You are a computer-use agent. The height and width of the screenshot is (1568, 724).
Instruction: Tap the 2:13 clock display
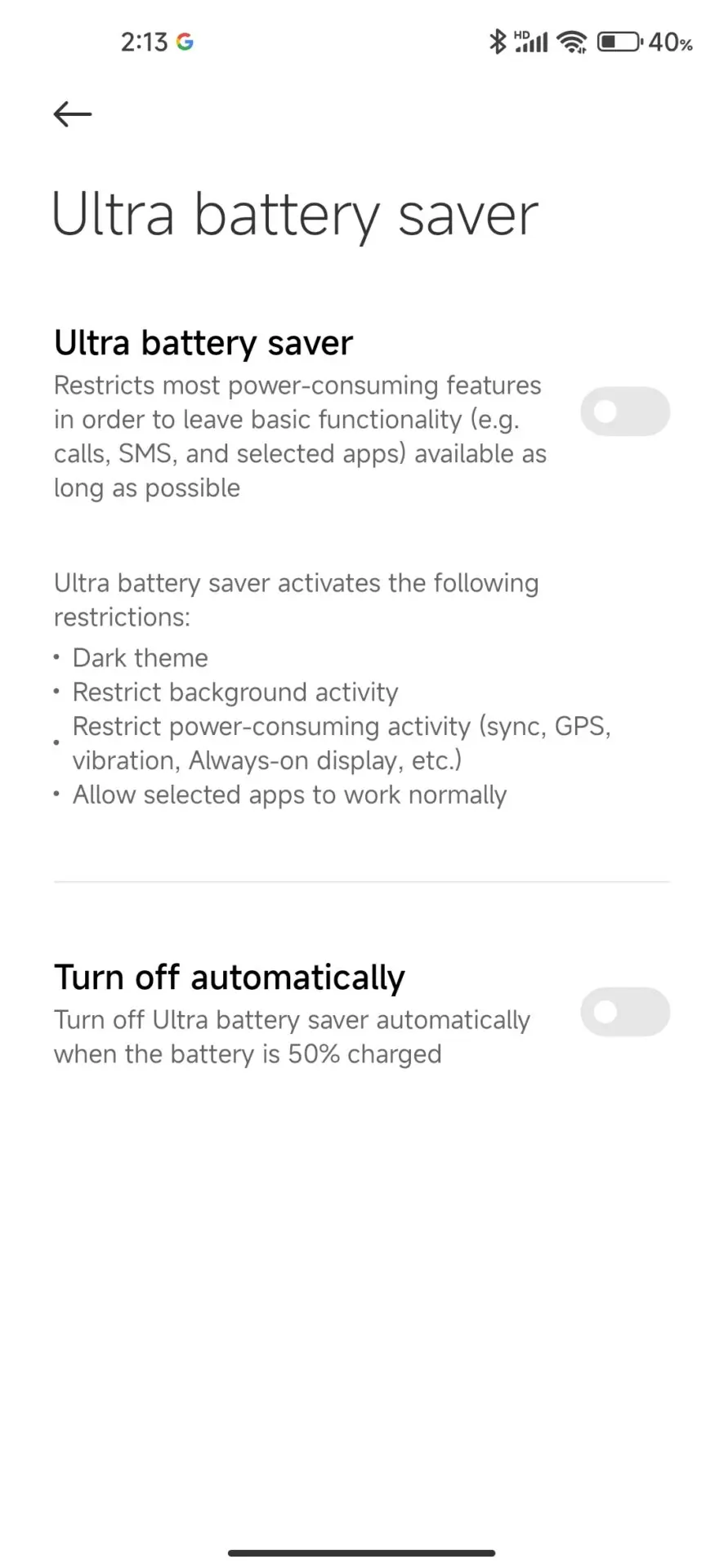(145, 42)
